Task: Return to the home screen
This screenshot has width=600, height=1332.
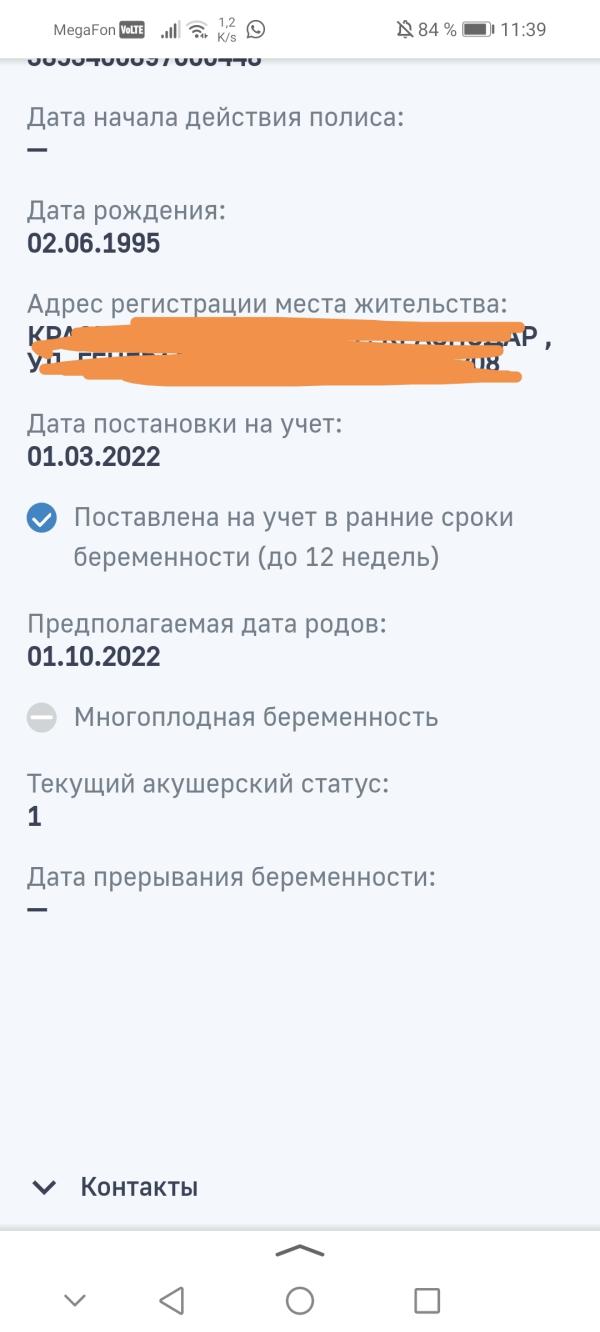Action: 300,1300
